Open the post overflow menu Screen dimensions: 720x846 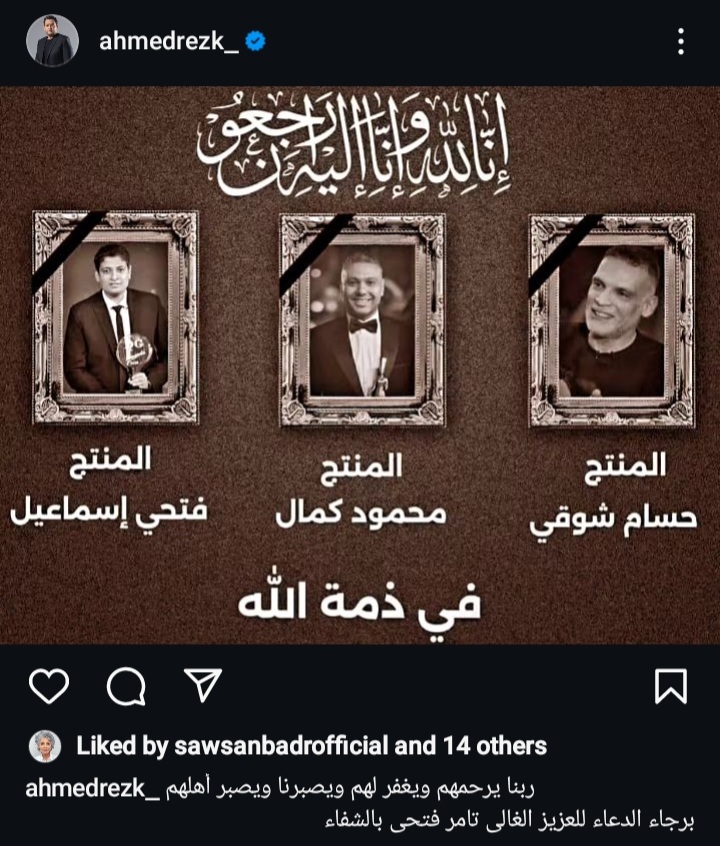point(681,41)
